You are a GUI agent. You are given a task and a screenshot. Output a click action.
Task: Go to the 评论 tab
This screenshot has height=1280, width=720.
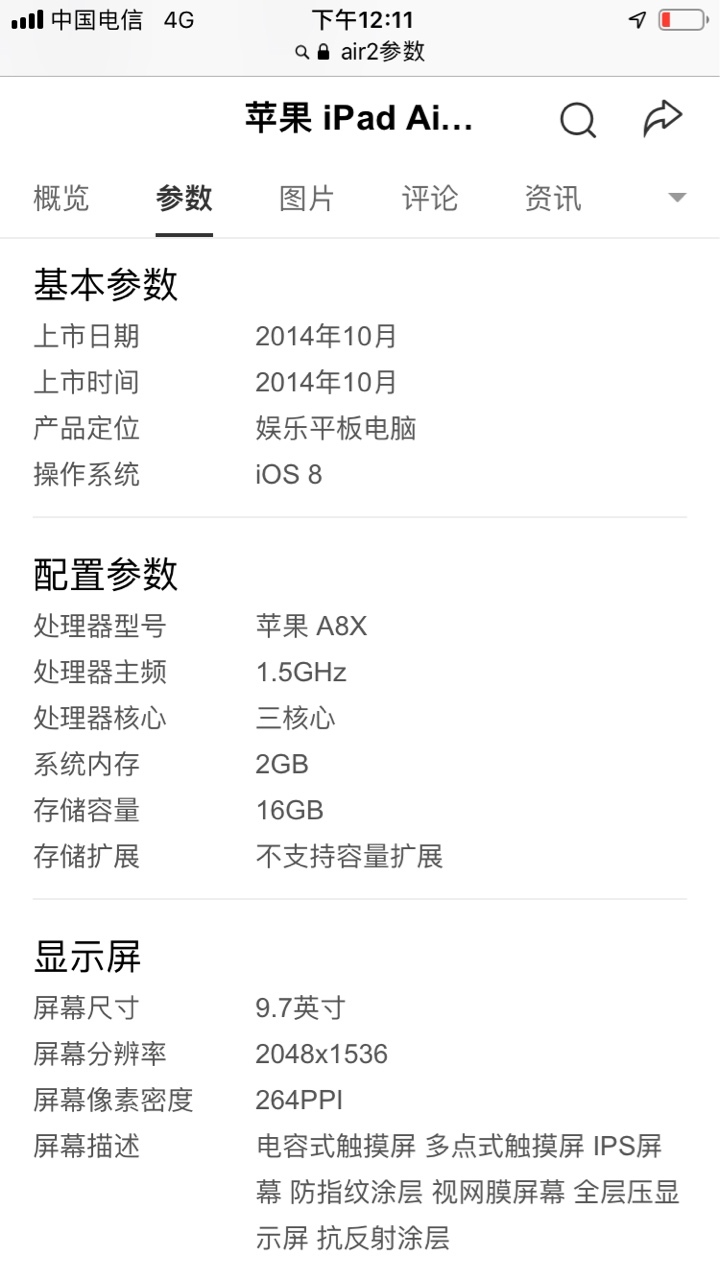pos(430,198)
